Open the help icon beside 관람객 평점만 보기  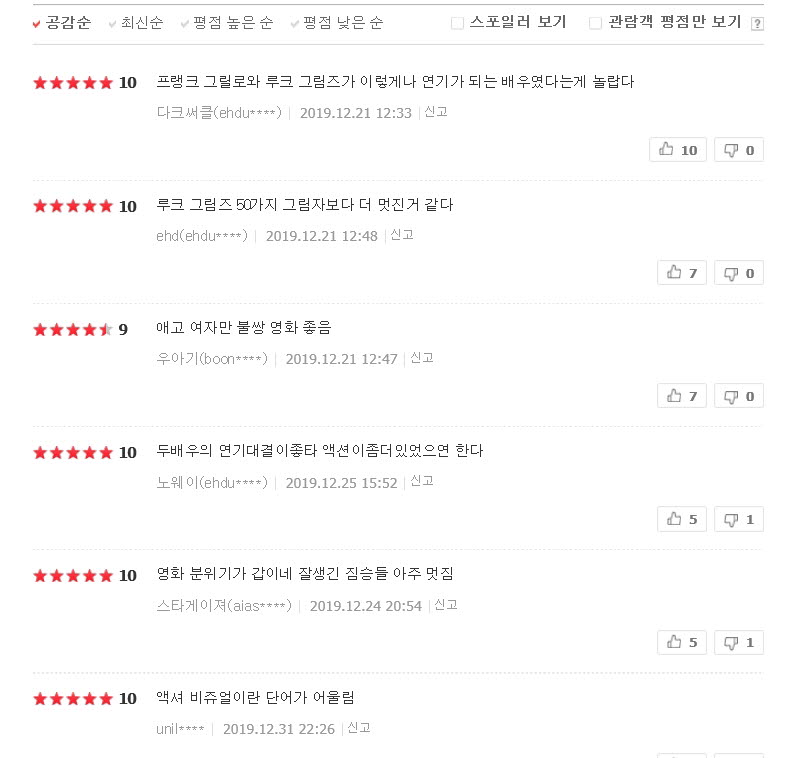click(x=757, y=24)
